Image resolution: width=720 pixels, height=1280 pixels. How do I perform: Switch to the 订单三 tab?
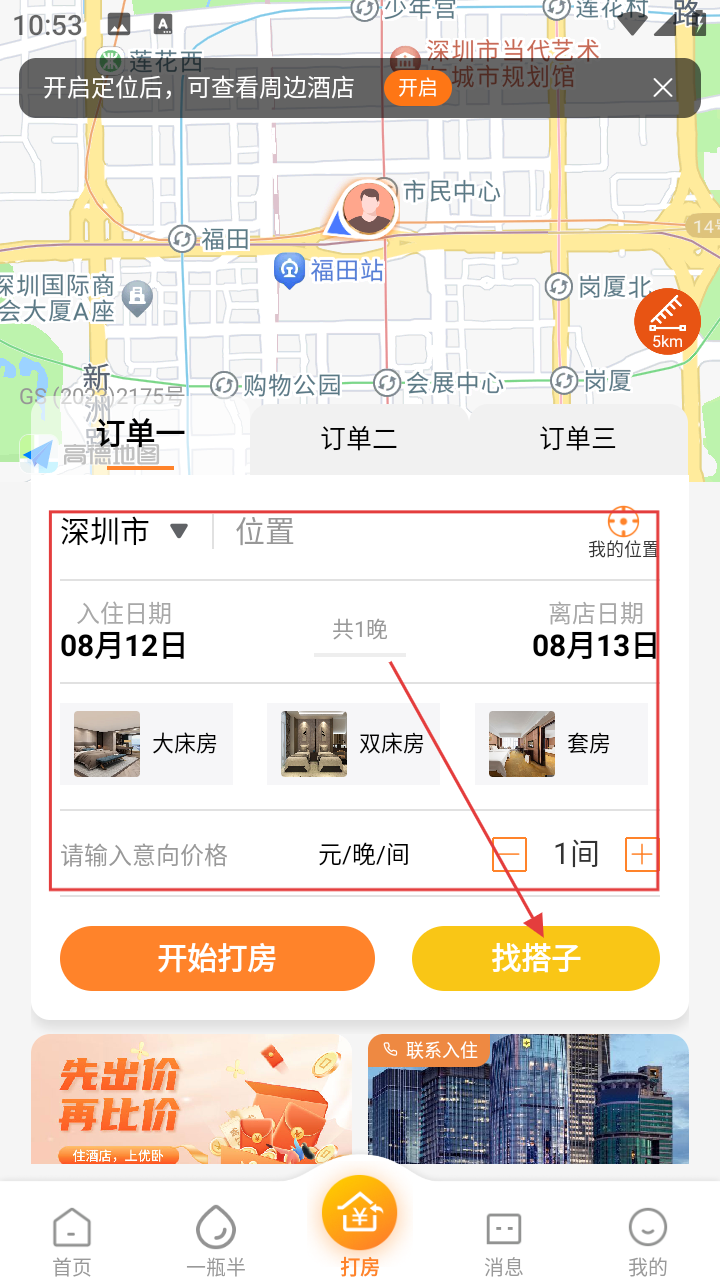pos(578,438)
